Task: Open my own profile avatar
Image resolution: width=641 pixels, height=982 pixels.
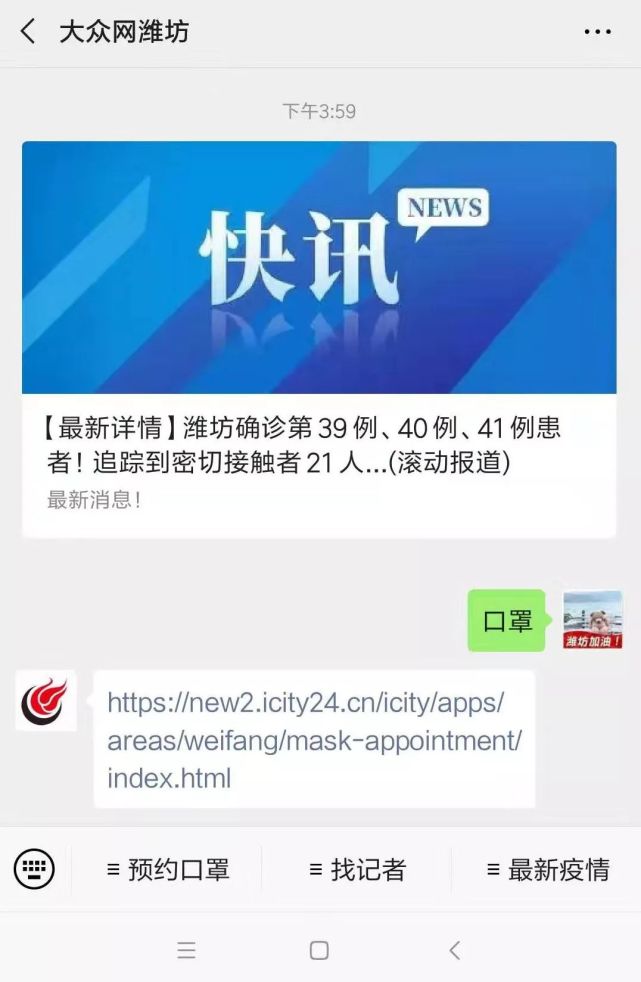Action: 593,620
